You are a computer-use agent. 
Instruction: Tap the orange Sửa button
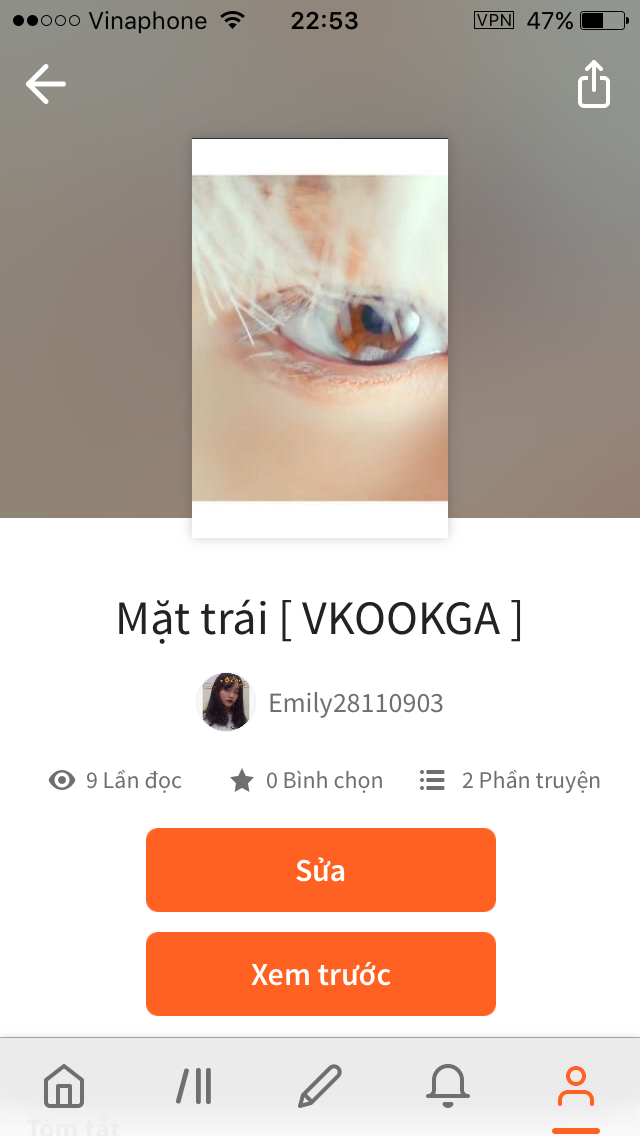click(x=321, y=870)
